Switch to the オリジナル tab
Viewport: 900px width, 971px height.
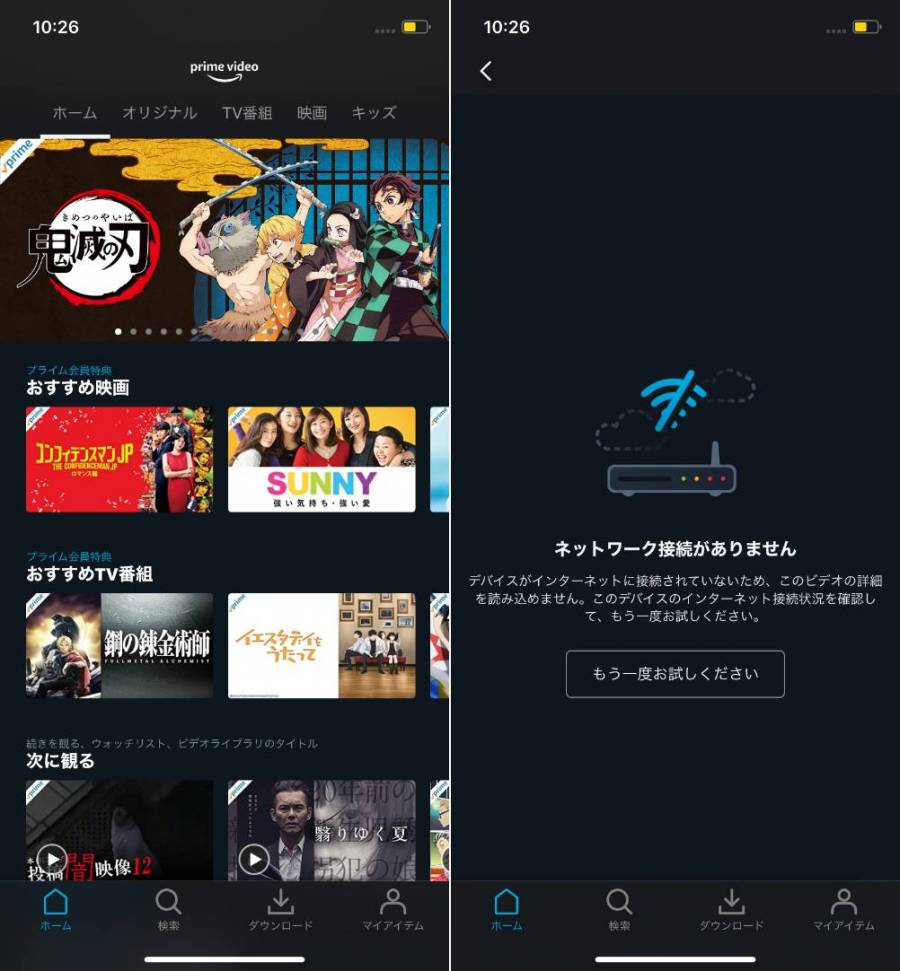coord(160,113)
